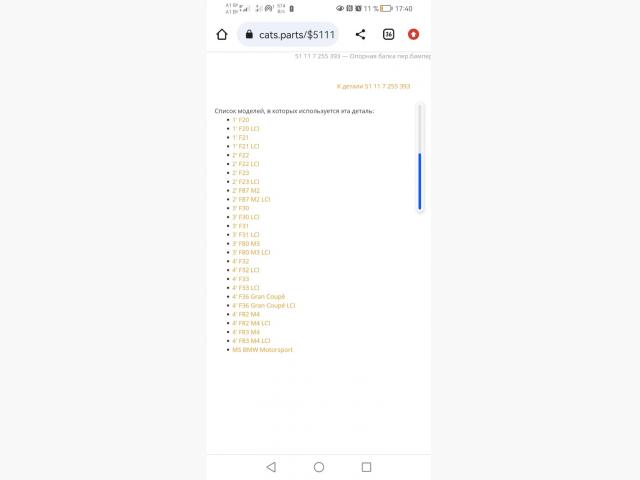Go back with the system back button
Viewport: 640px width, 480px height.
(x=271, y=467)
